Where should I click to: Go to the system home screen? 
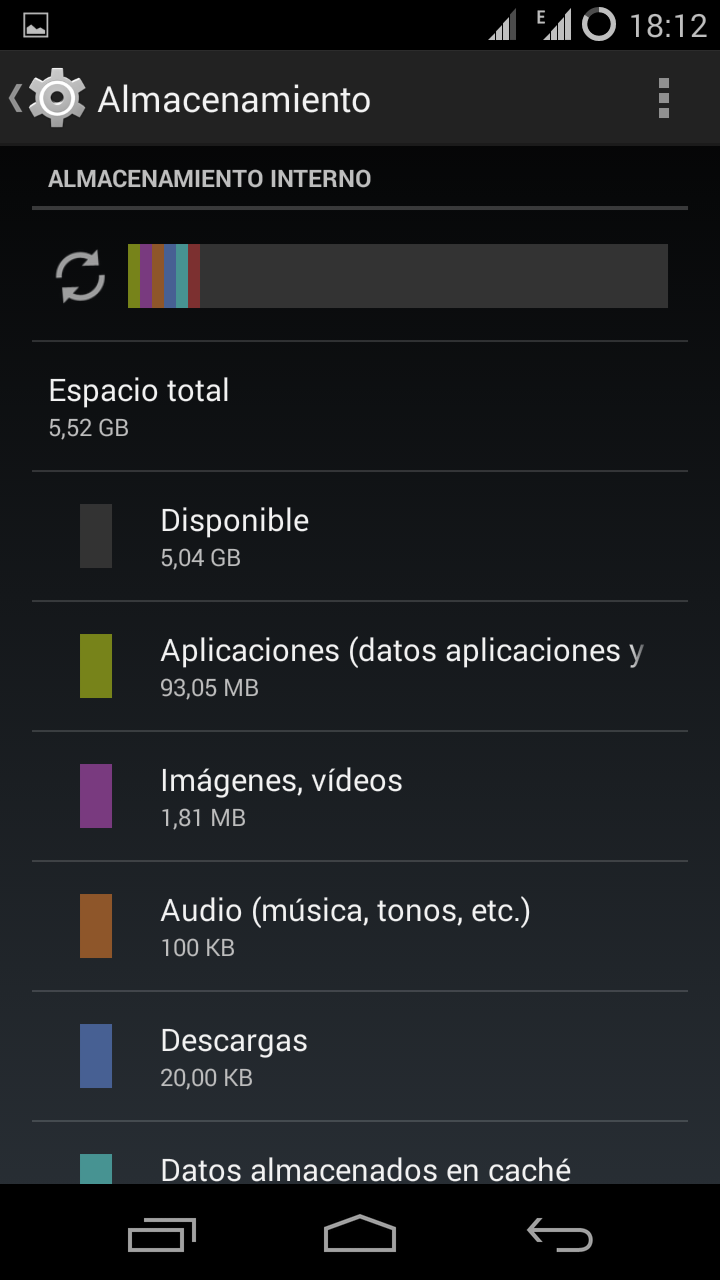point(360,1234)
